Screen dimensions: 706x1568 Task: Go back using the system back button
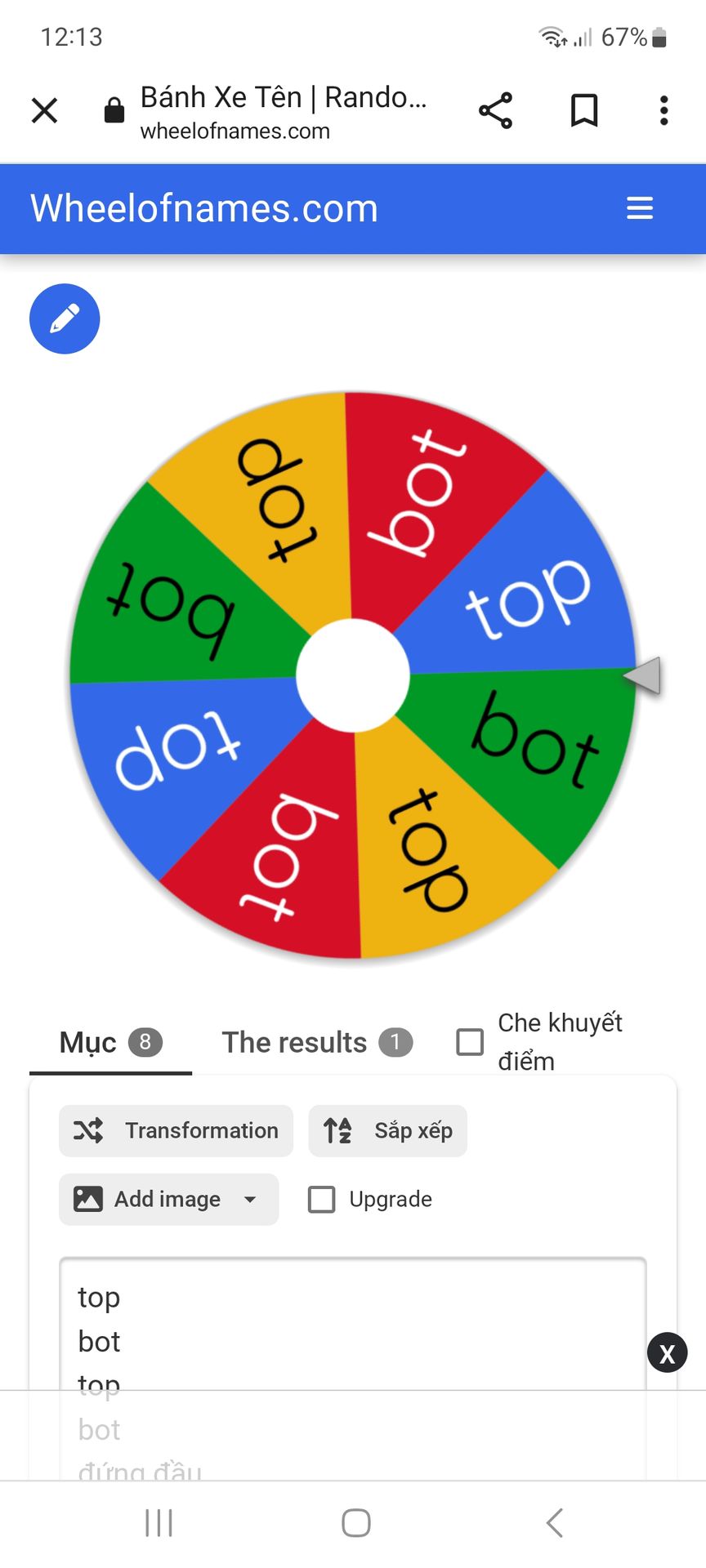click(554, 1523)
